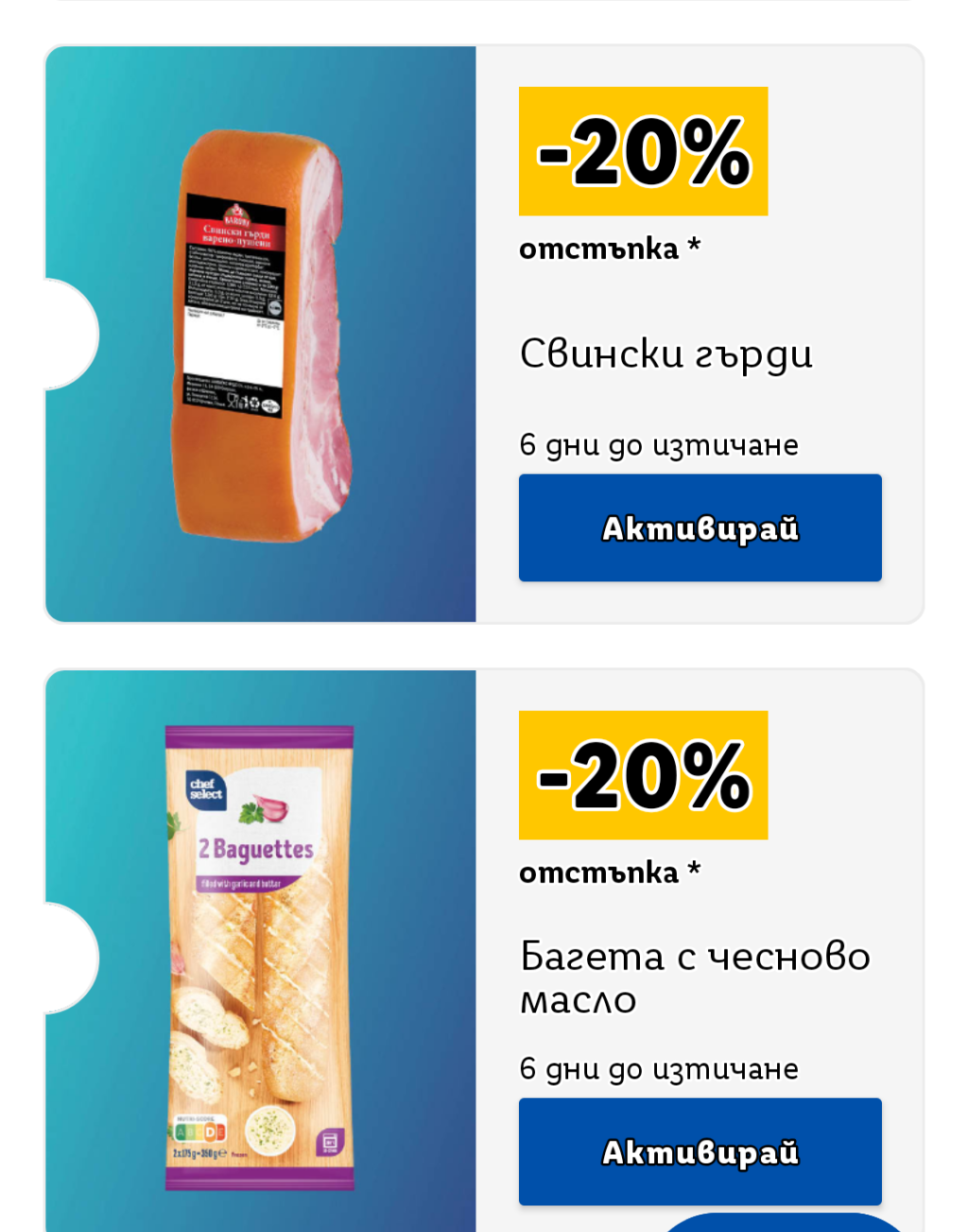This screenshot has width=968, height=1232.
Task: Activate the Багета с чесново масло coupon
Action: point(700,1152)
